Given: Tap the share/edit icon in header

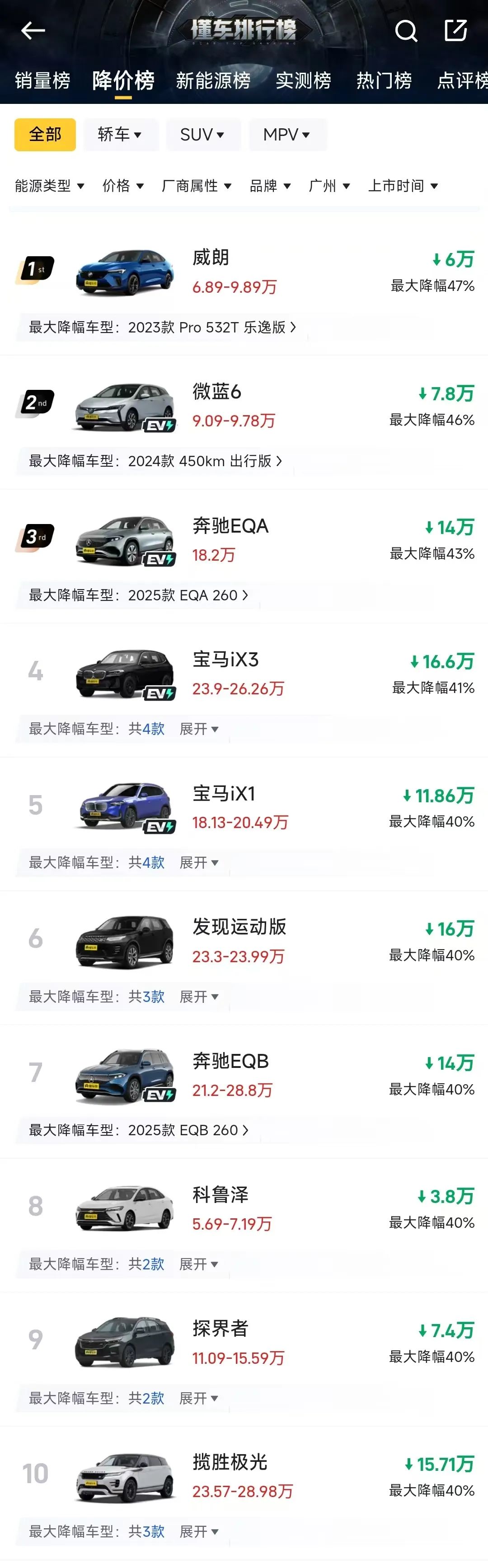Looking at the screenshot, I should tap(455, 30).
